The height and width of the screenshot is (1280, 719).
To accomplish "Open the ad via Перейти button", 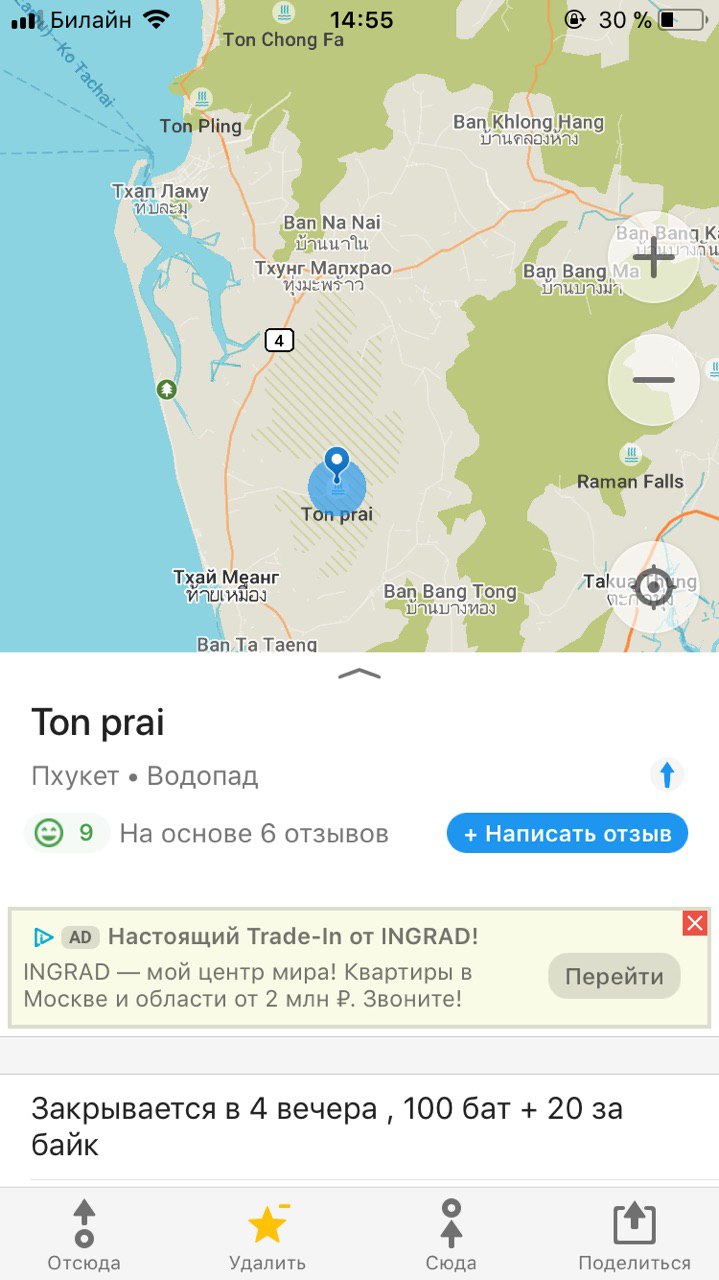I will tap(614, 976).
